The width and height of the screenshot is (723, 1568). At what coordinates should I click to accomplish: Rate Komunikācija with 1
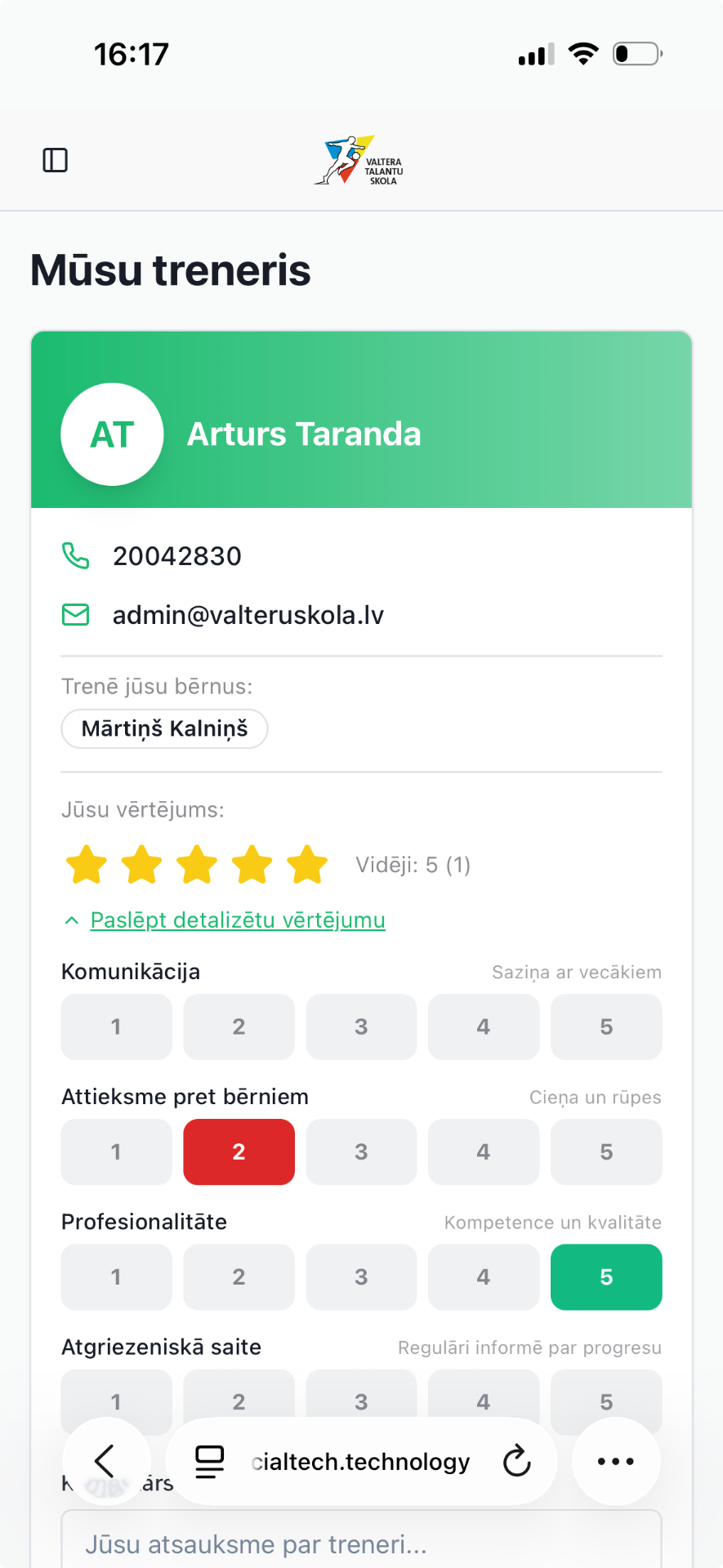(x=116, y=1027)
